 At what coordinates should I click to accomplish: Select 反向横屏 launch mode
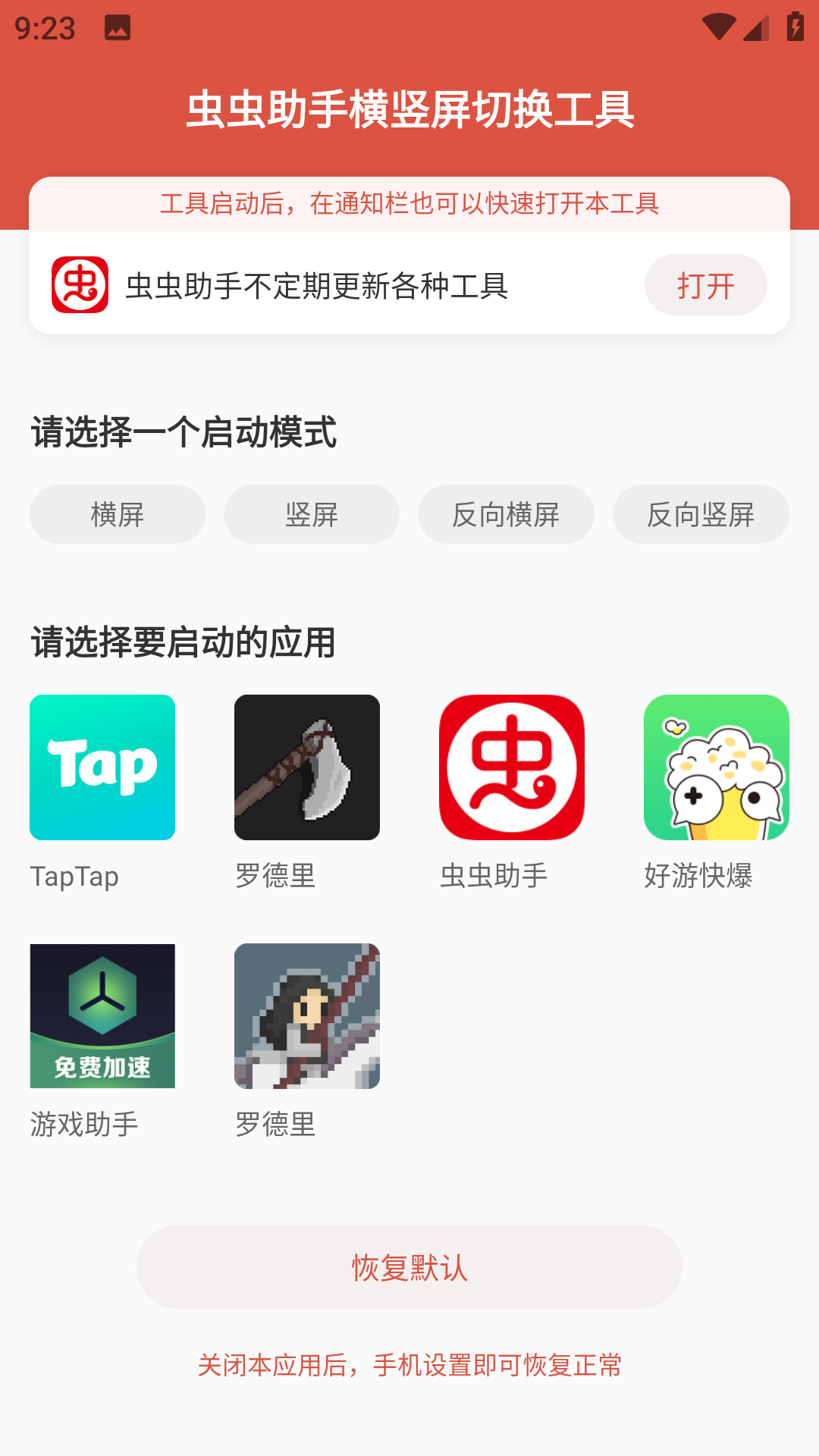[506, 514]
